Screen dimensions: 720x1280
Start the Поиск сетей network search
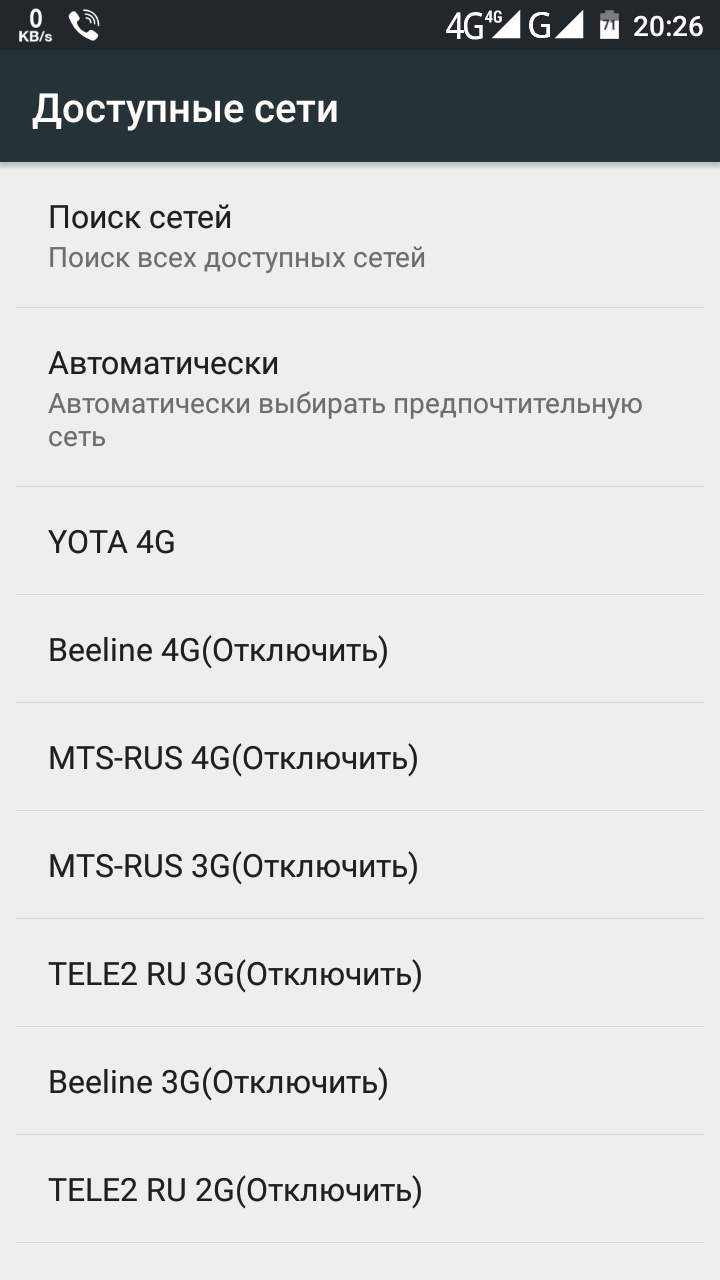click(x=360, y=236)
